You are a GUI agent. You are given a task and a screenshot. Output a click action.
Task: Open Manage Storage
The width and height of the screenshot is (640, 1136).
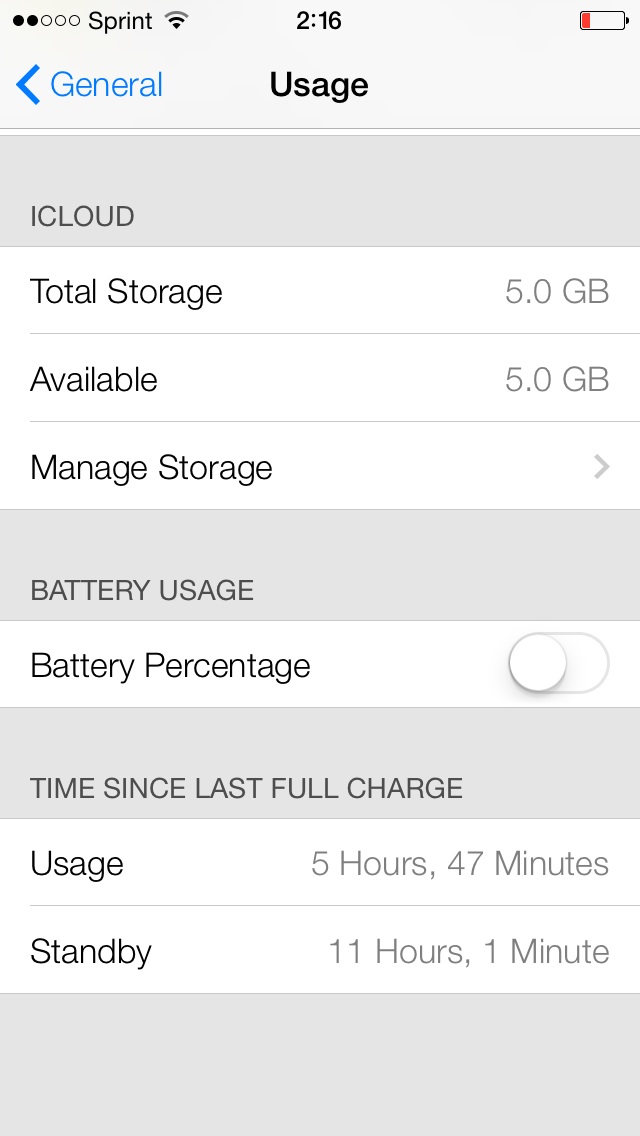pyautogui.click(x=320, y=467)
